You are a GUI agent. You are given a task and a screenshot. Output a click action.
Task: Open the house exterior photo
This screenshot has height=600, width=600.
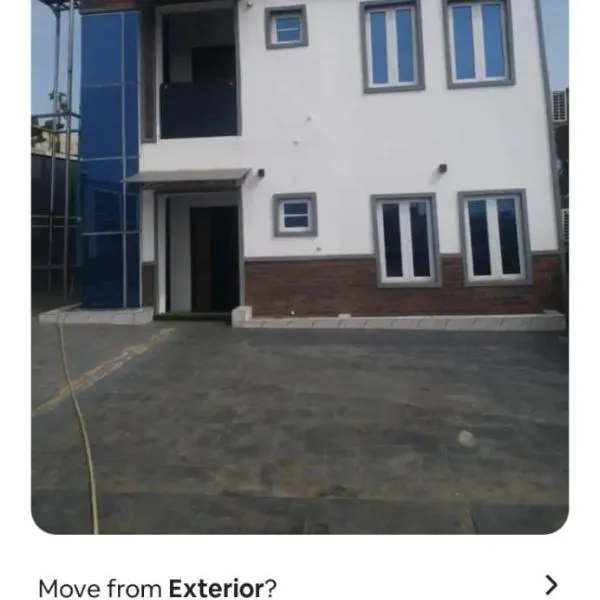pyautogui.click(x=300, y=265)
